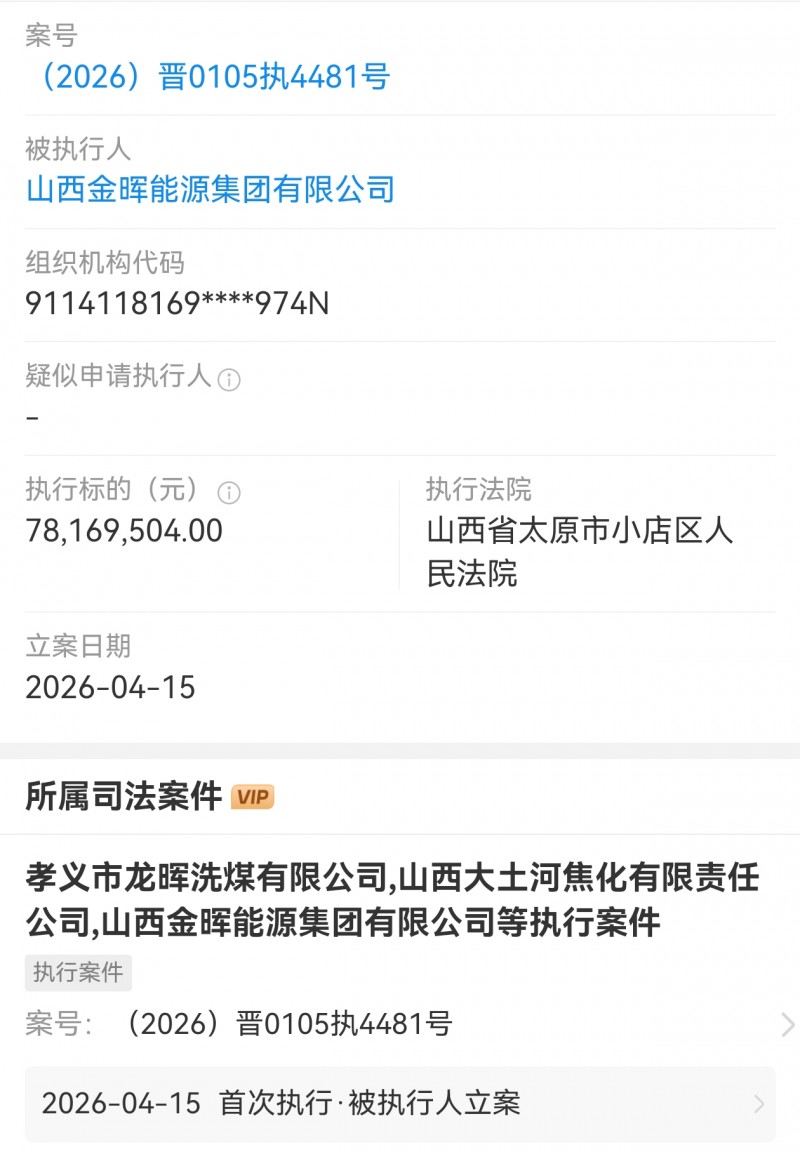Open case number link（2026）晋0105执4481号
800x1152 pixels.
pyautogui.click(x=210, y=74)
